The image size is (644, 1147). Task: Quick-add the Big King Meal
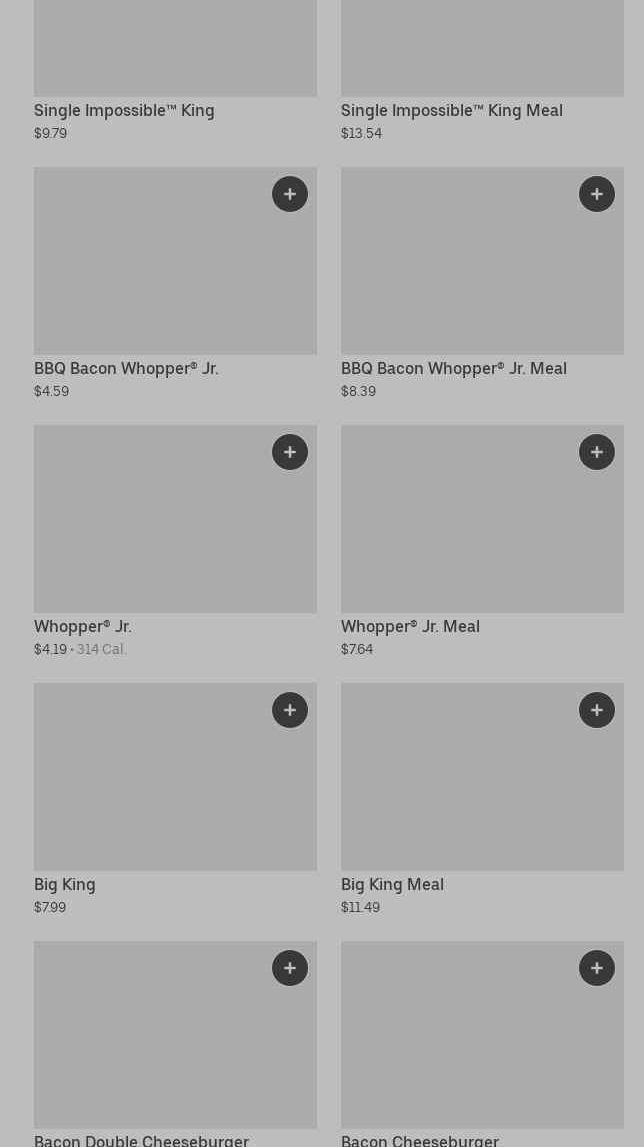[x=596, y=710]
